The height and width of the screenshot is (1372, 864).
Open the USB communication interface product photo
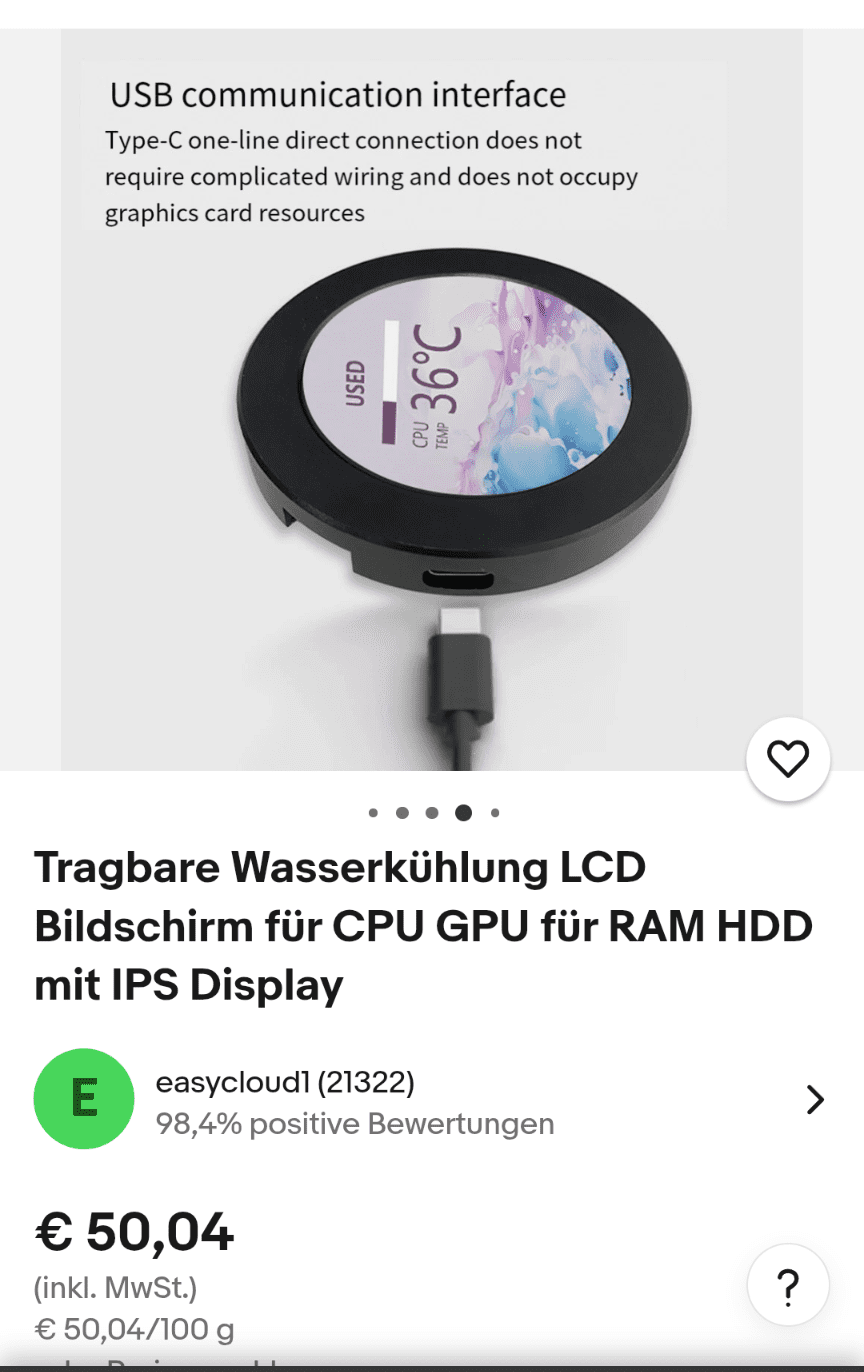click(432, 400)
